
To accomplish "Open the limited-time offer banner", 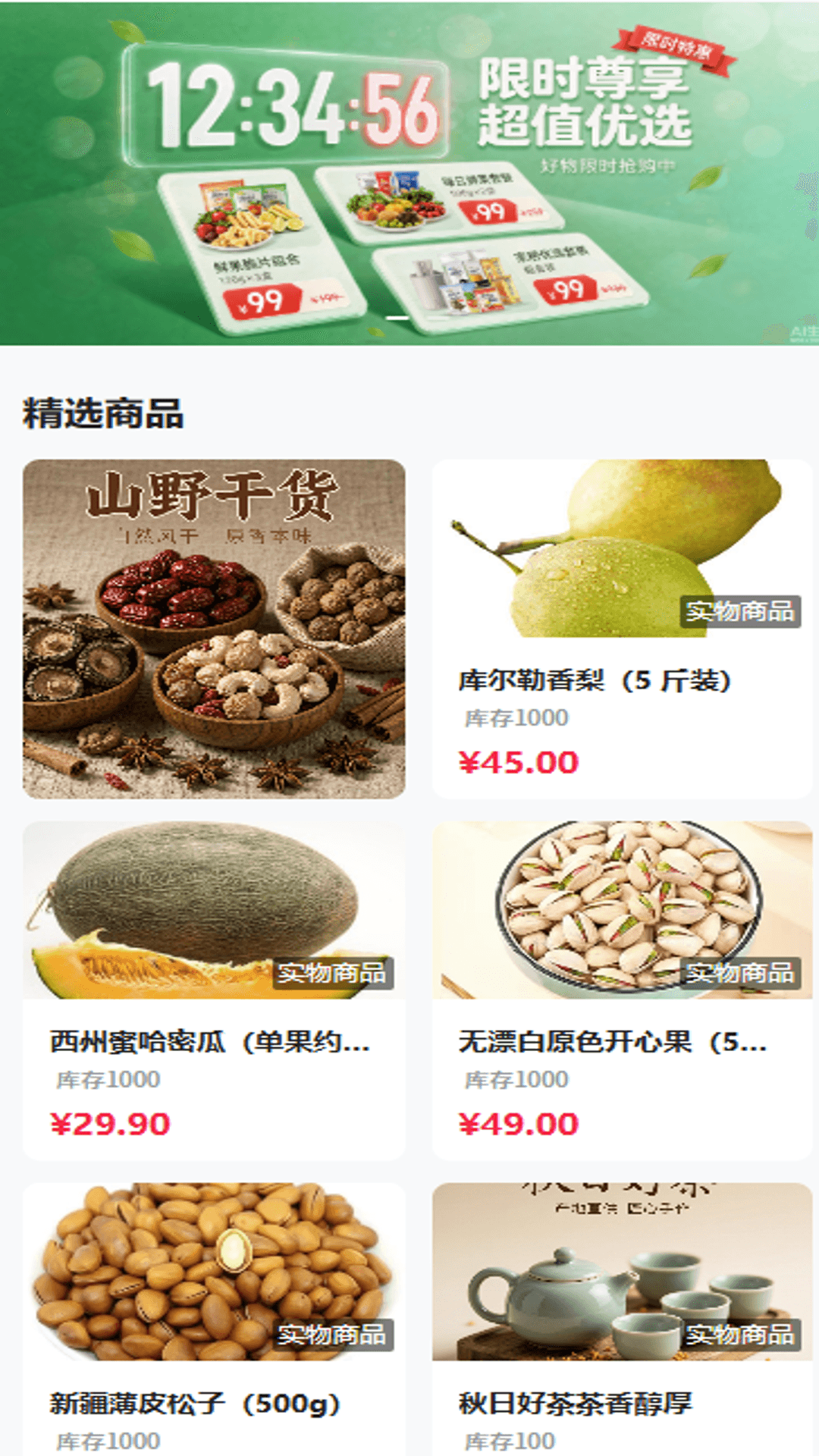I will 409,173.
